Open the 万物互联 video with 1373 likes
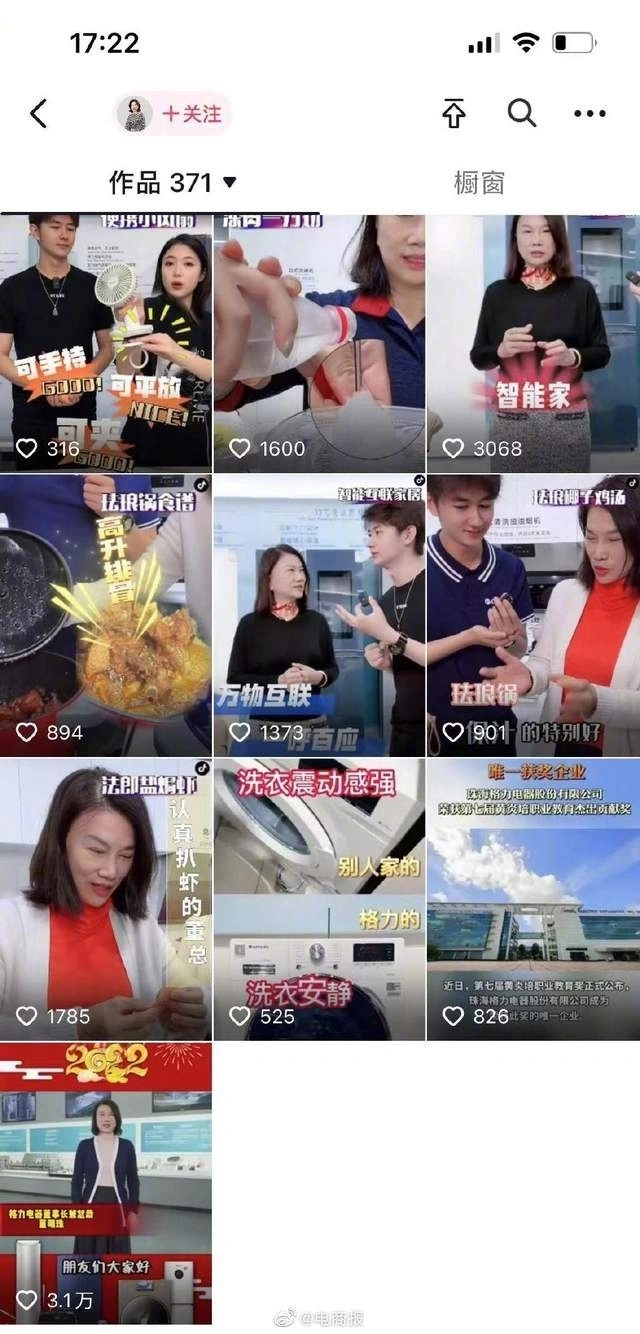The image size is (640, 1334). [x=319, y=615]
